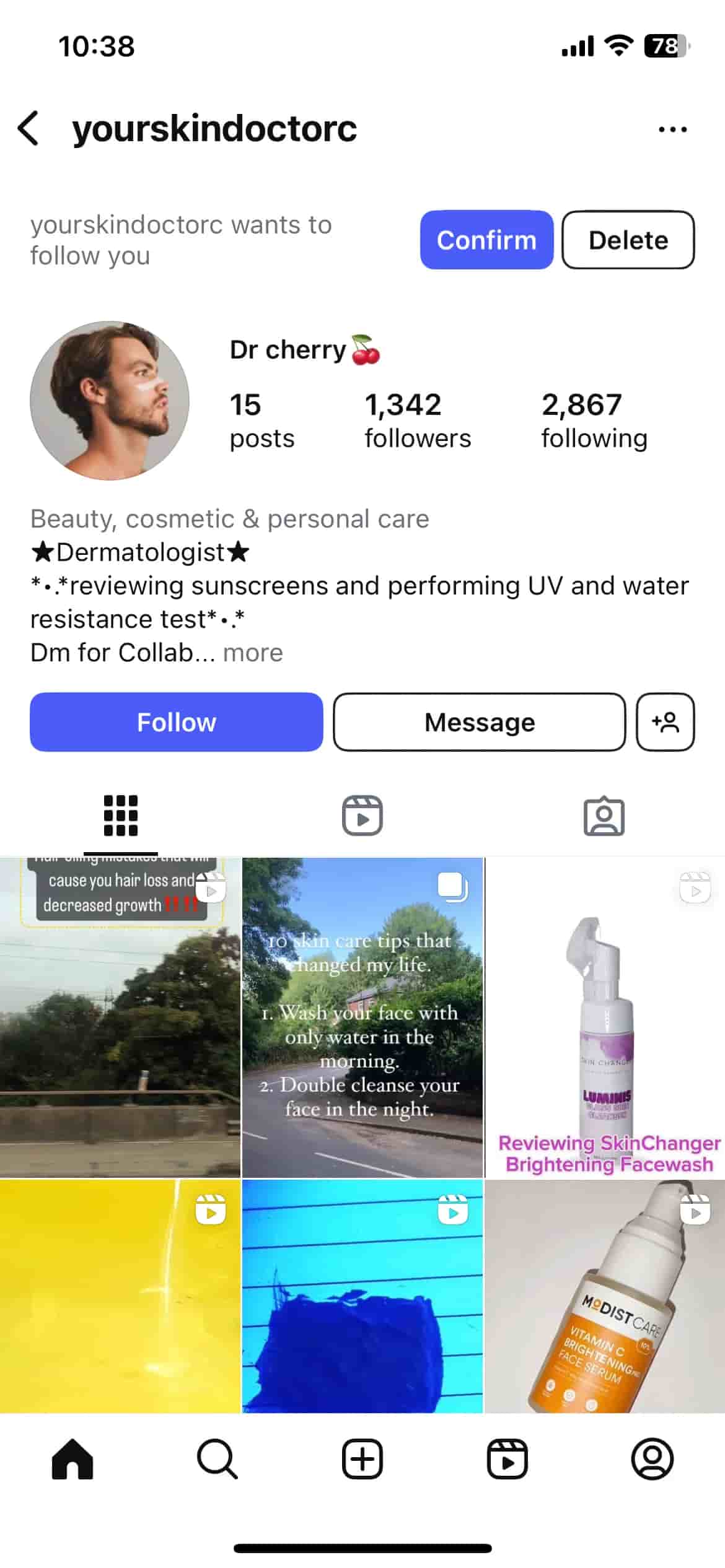Follow yourskindoctorc
The height and width of the screenshot is (1568, 725).
point(177,722)
